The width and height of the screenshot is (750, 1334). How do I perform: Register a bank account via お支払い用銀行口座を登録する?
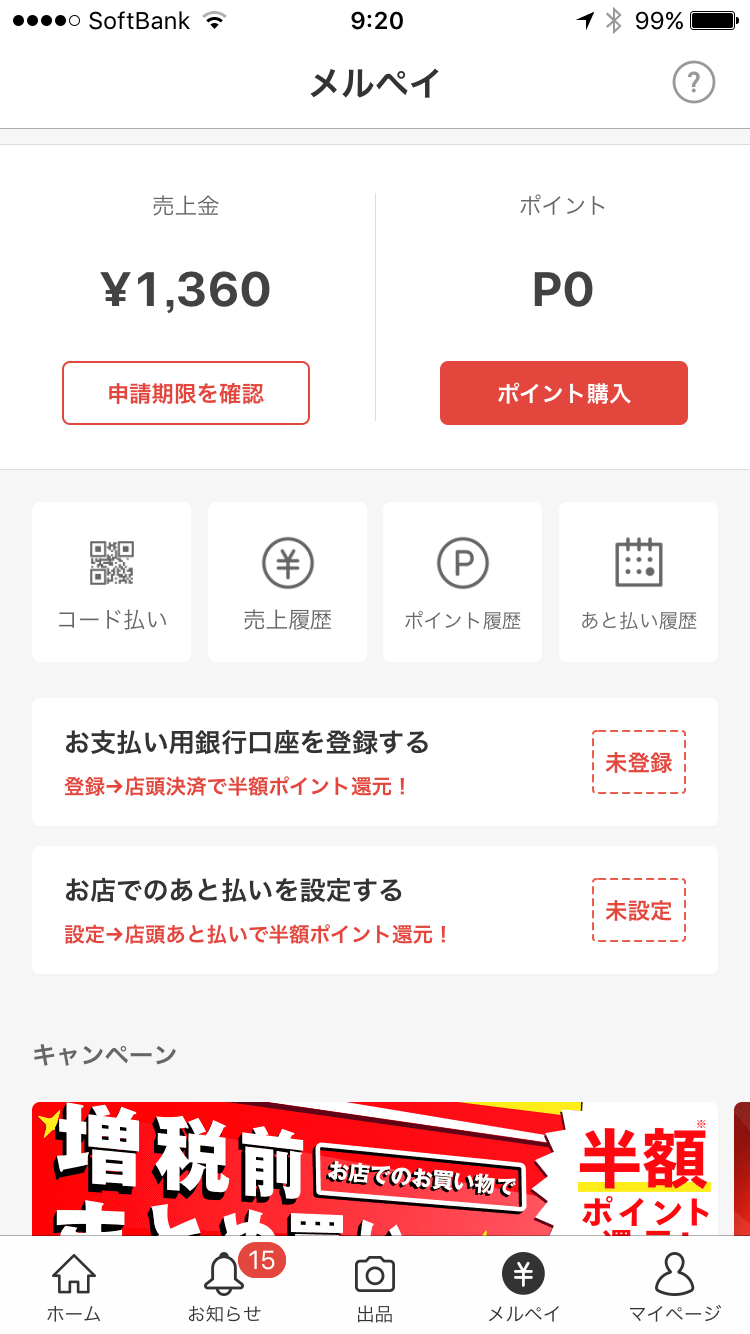pos(375,762)
